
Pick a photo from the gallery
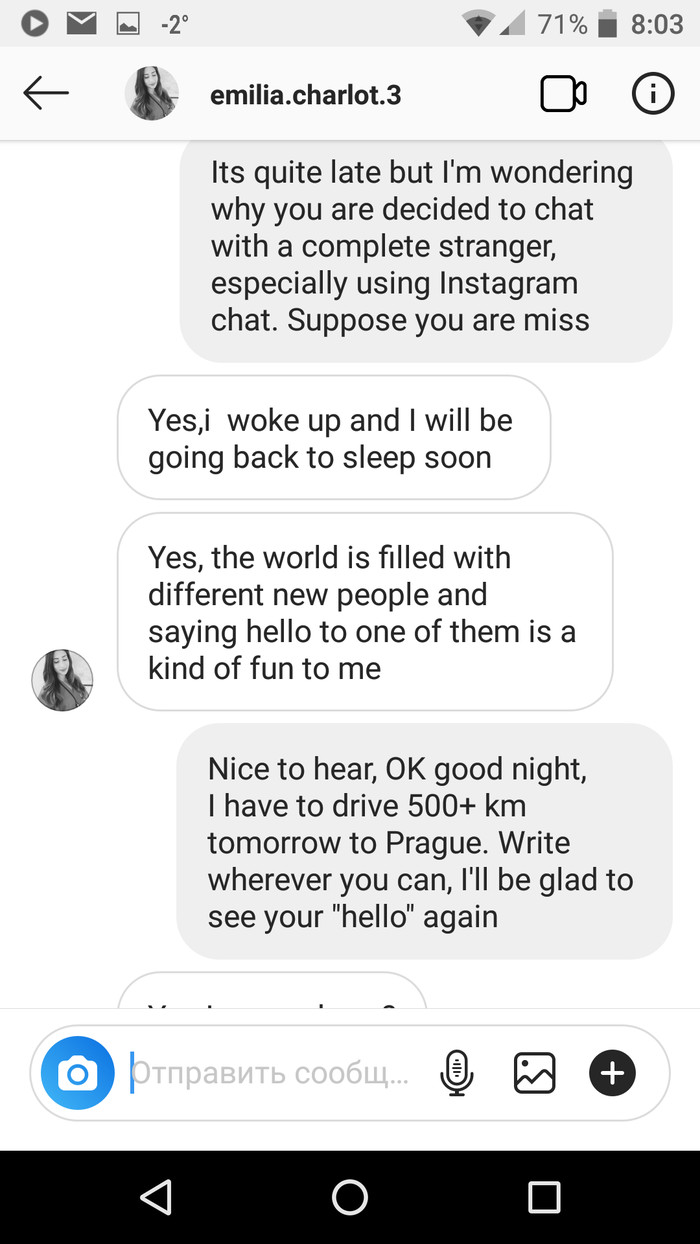pyautogui.click(x=534, y=1073)
